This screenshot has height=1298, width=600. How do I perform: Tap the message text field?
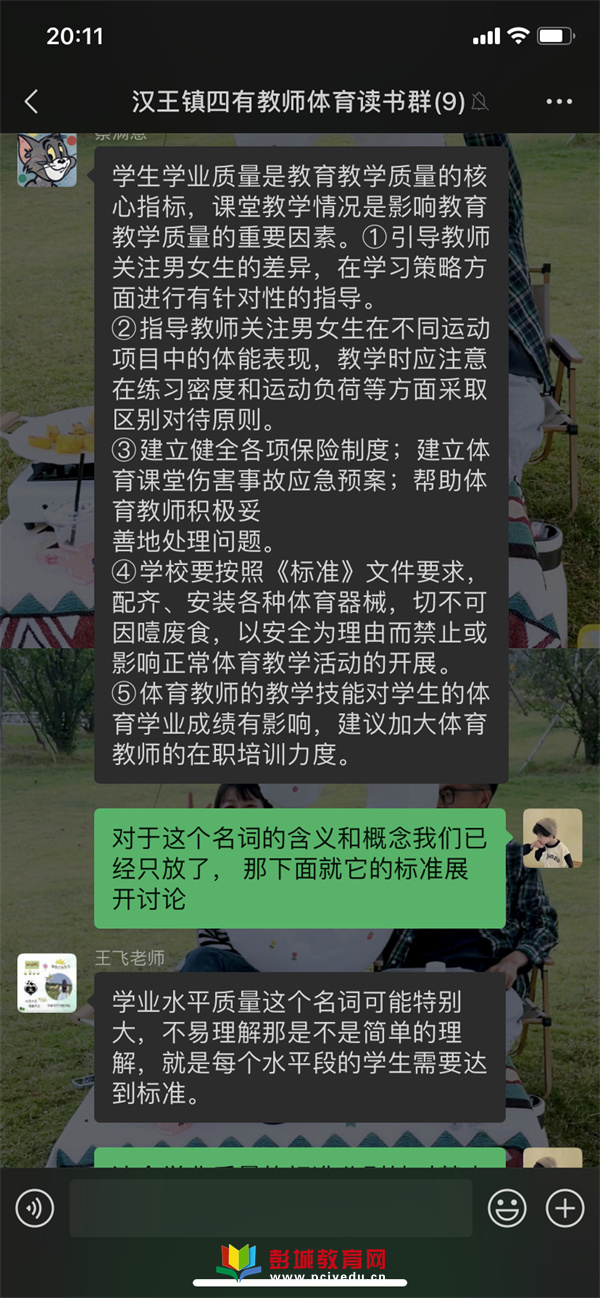270,1208
